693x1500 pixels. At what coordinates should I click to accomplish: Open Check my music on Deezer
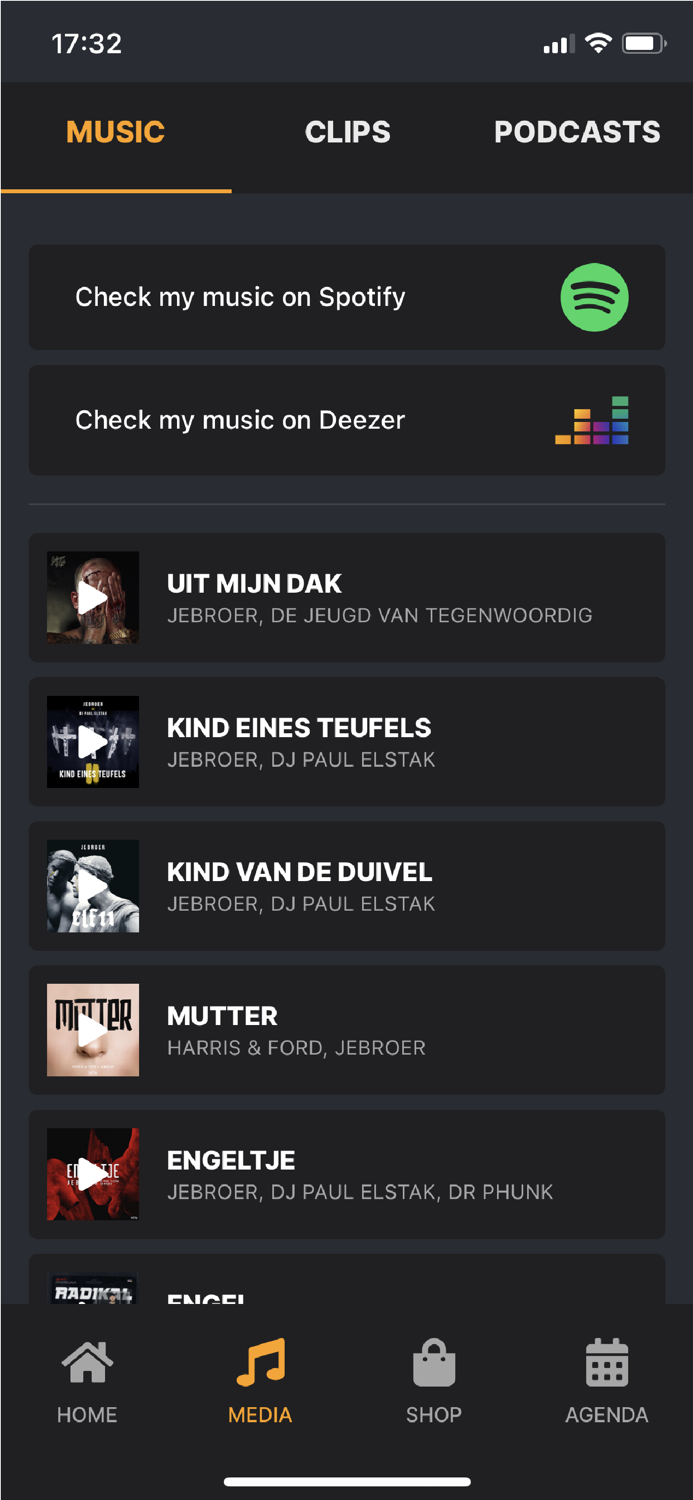(x=346, y=420)
